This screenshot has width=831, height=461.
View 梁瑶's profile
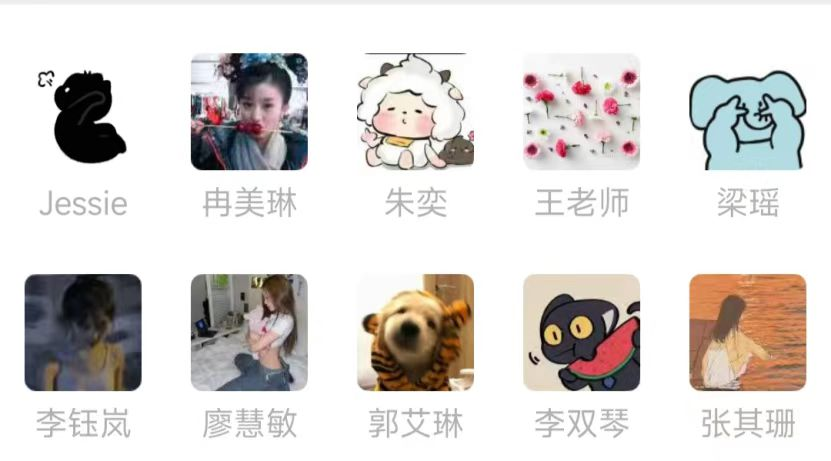pyautogui.click(x=747, y=112)
